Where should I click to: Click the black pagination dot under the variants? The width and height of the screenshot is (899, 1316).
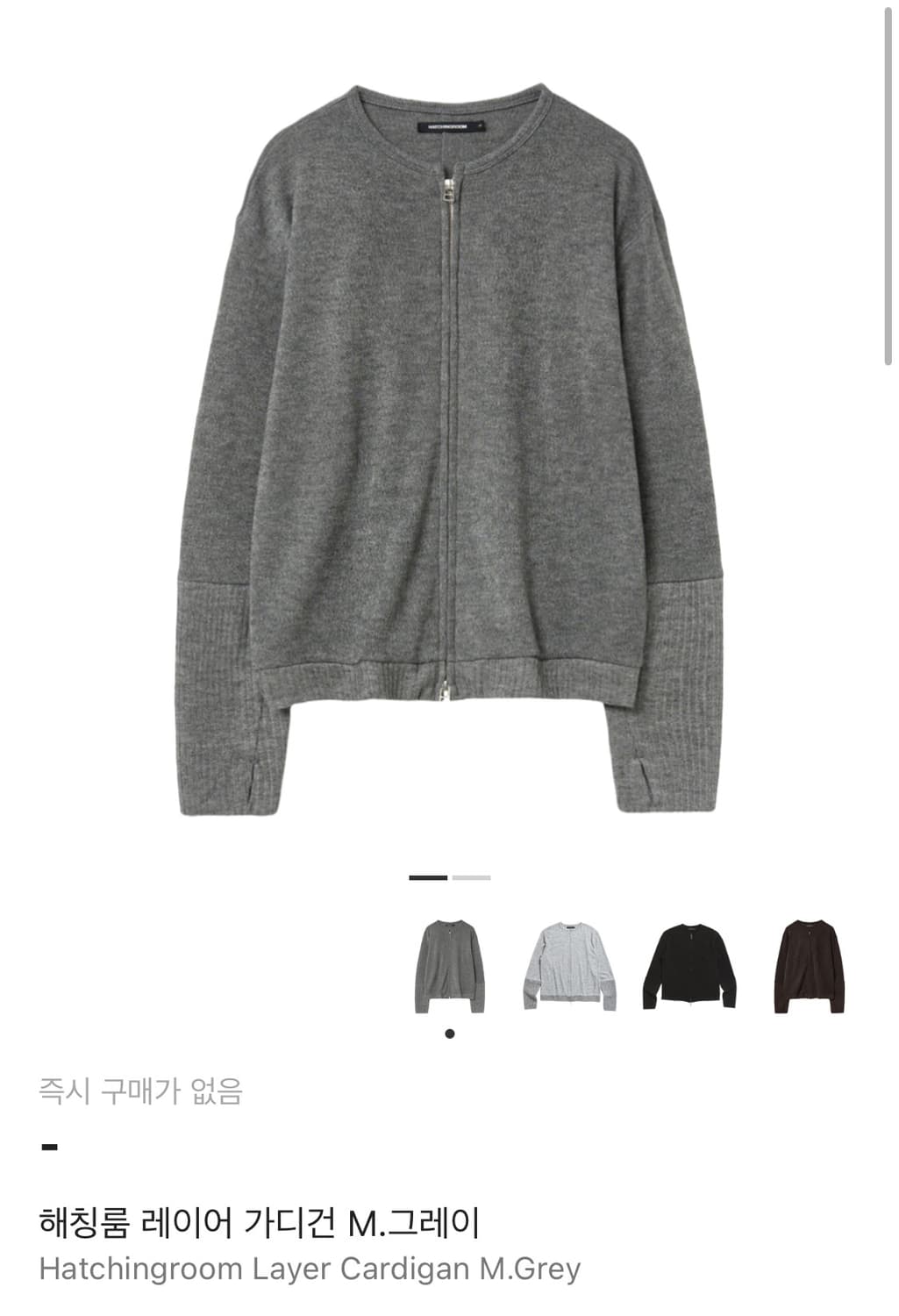tap(452, 1034)
